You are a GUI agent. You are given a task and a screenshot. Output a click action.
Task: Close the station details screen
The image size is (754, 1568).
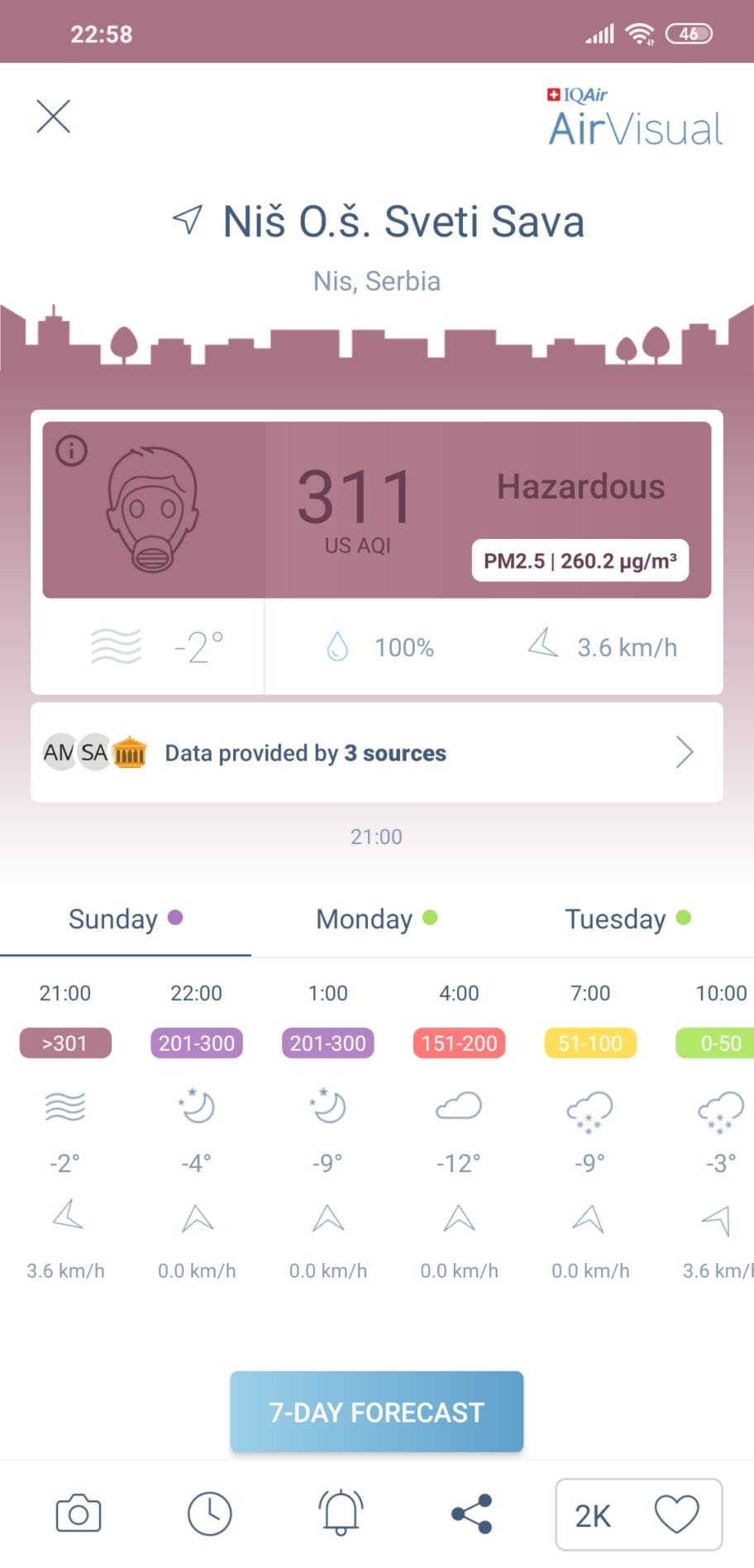pos(54,117)
